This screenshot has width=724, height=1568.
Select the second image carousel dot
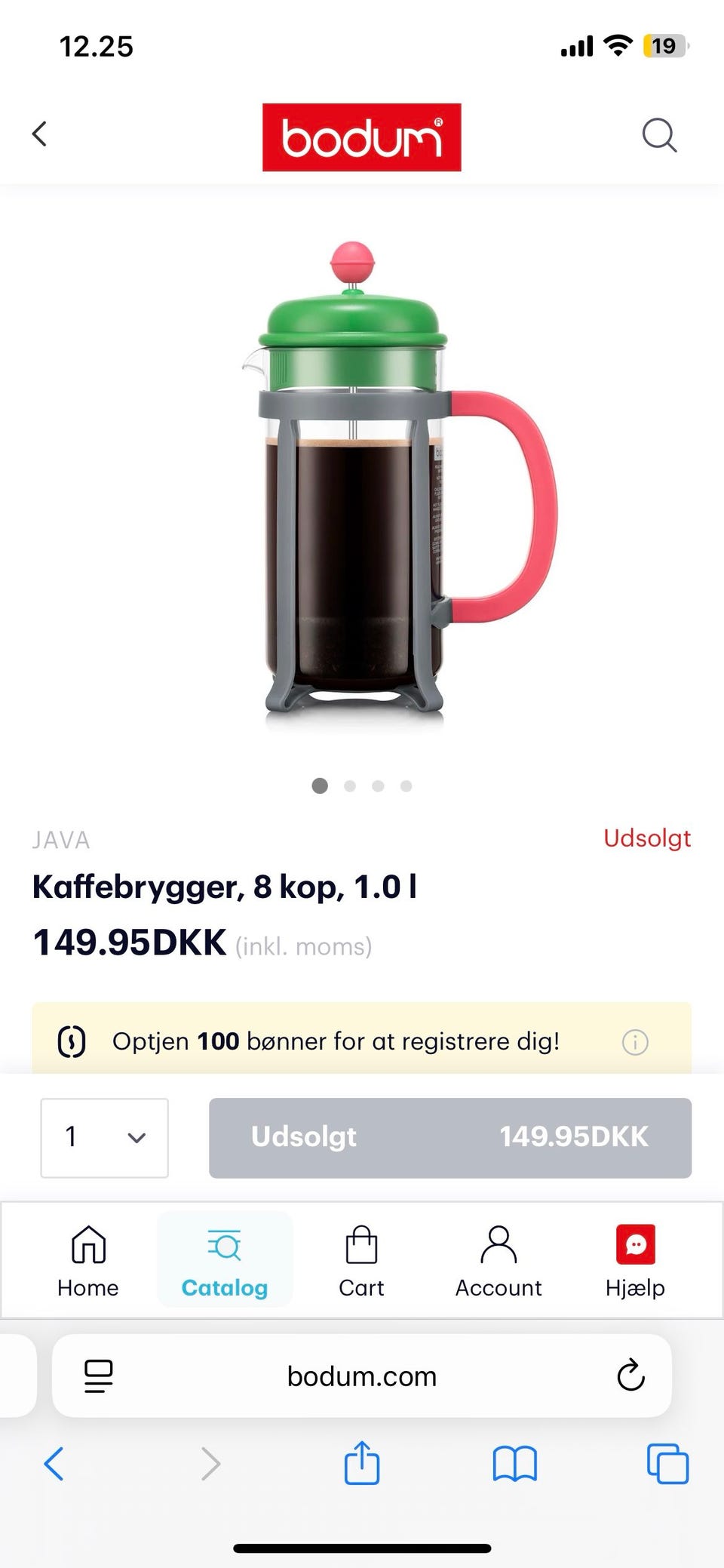coord(349,786)
